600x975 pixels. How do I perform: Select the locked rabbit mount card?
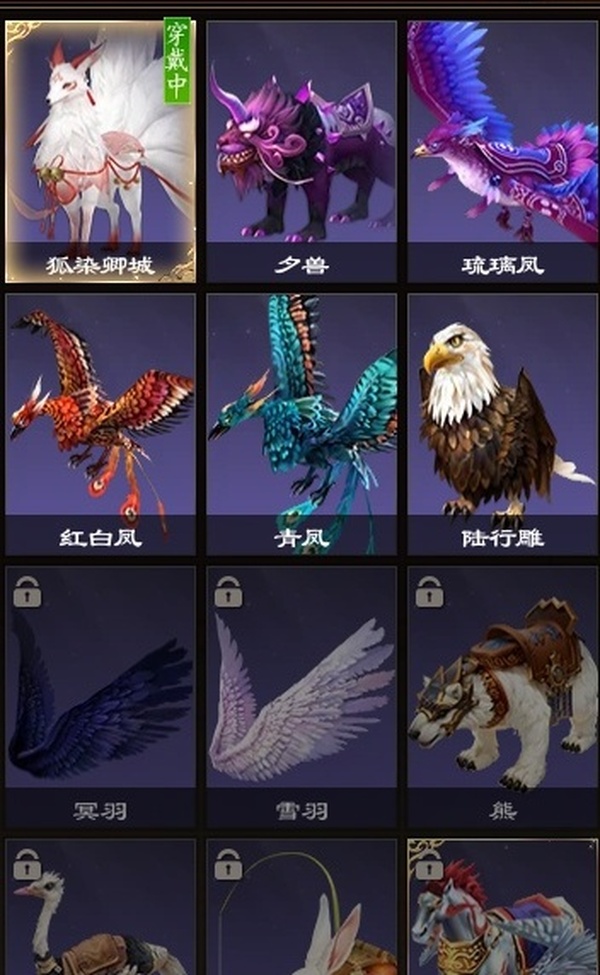301,908
